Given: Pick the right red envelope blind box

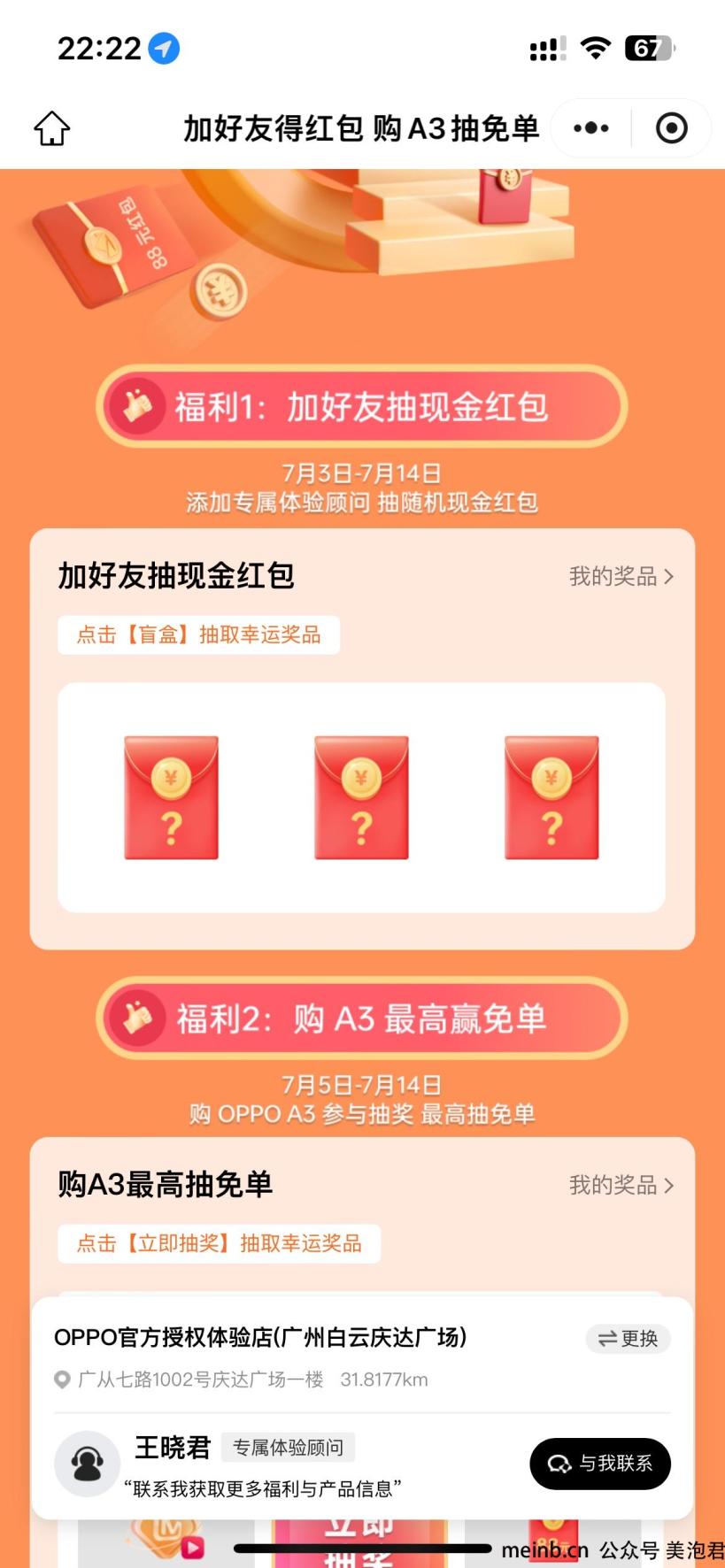Looking at the screenshot, I should 551,797.
